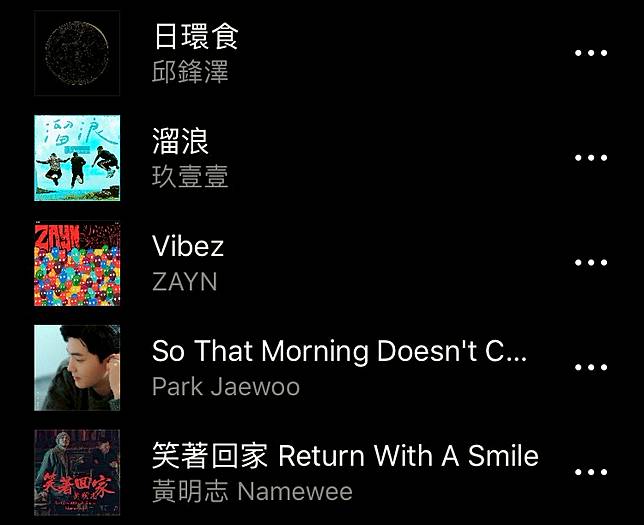The image size is (644, 525).
Task: Open more options for 溜浪
Action: point(591,158)
